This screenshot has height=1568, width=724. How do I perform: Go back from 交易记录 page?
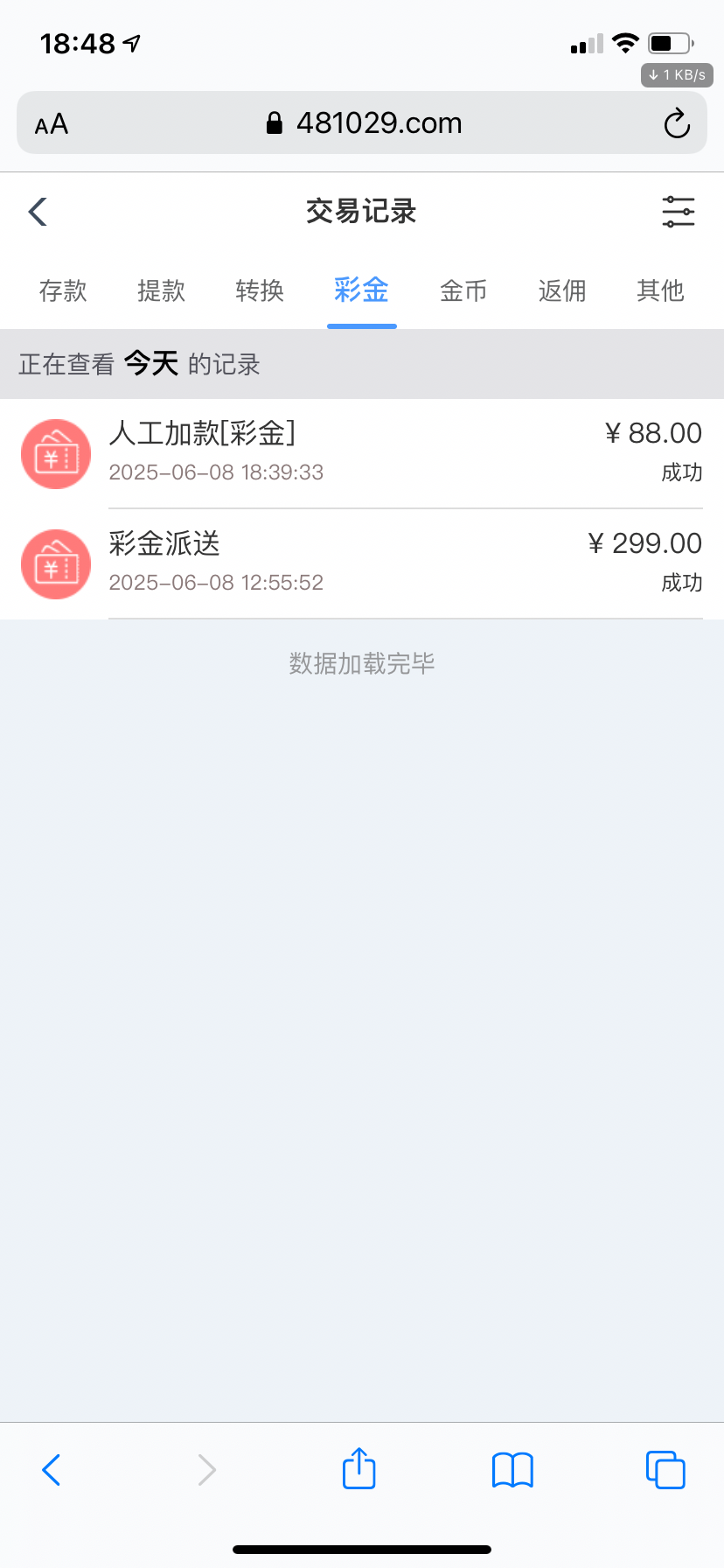click(x=38, y=212)
